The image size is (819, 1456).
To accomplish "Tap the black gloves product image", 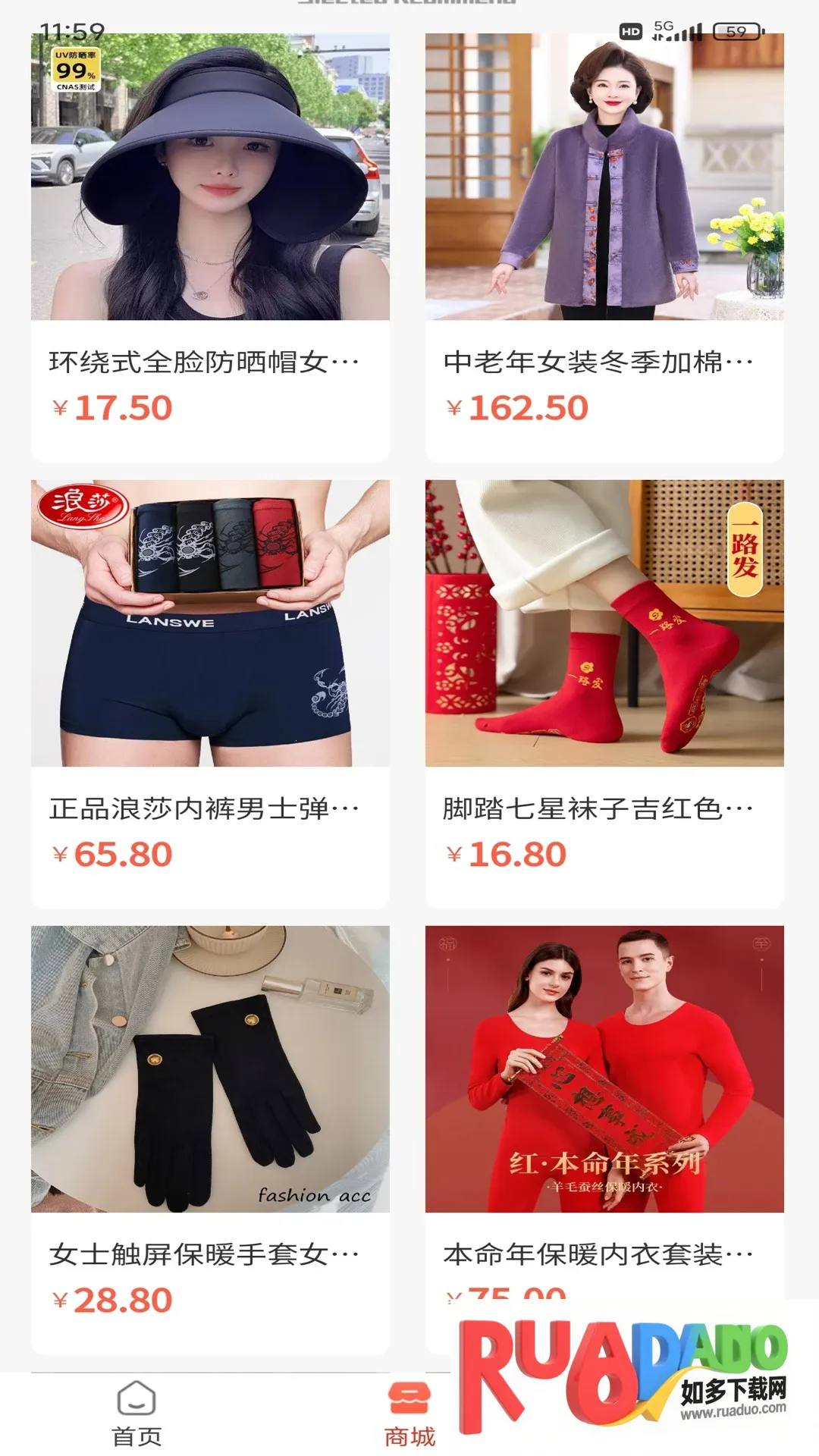I will click(x=209, y=1069).
